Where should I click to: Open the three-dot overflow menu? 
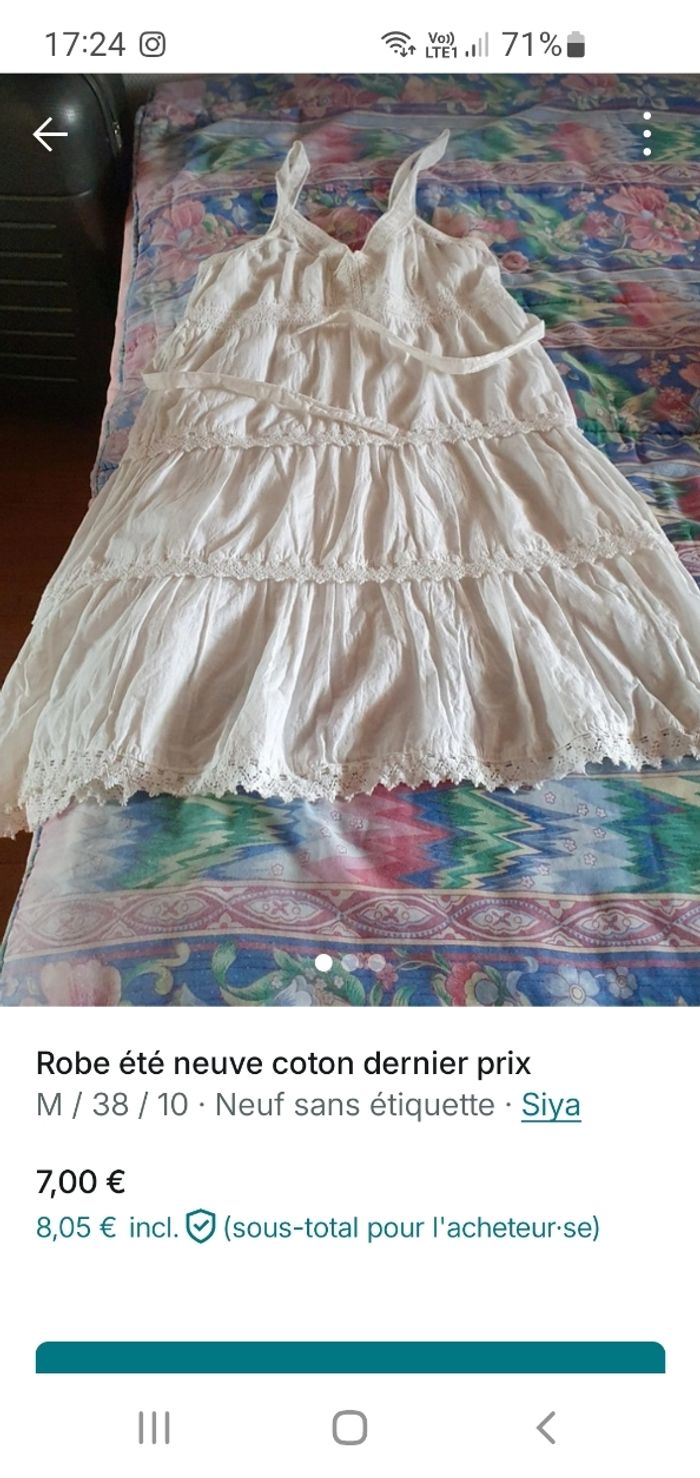click(x=647, y=134)
